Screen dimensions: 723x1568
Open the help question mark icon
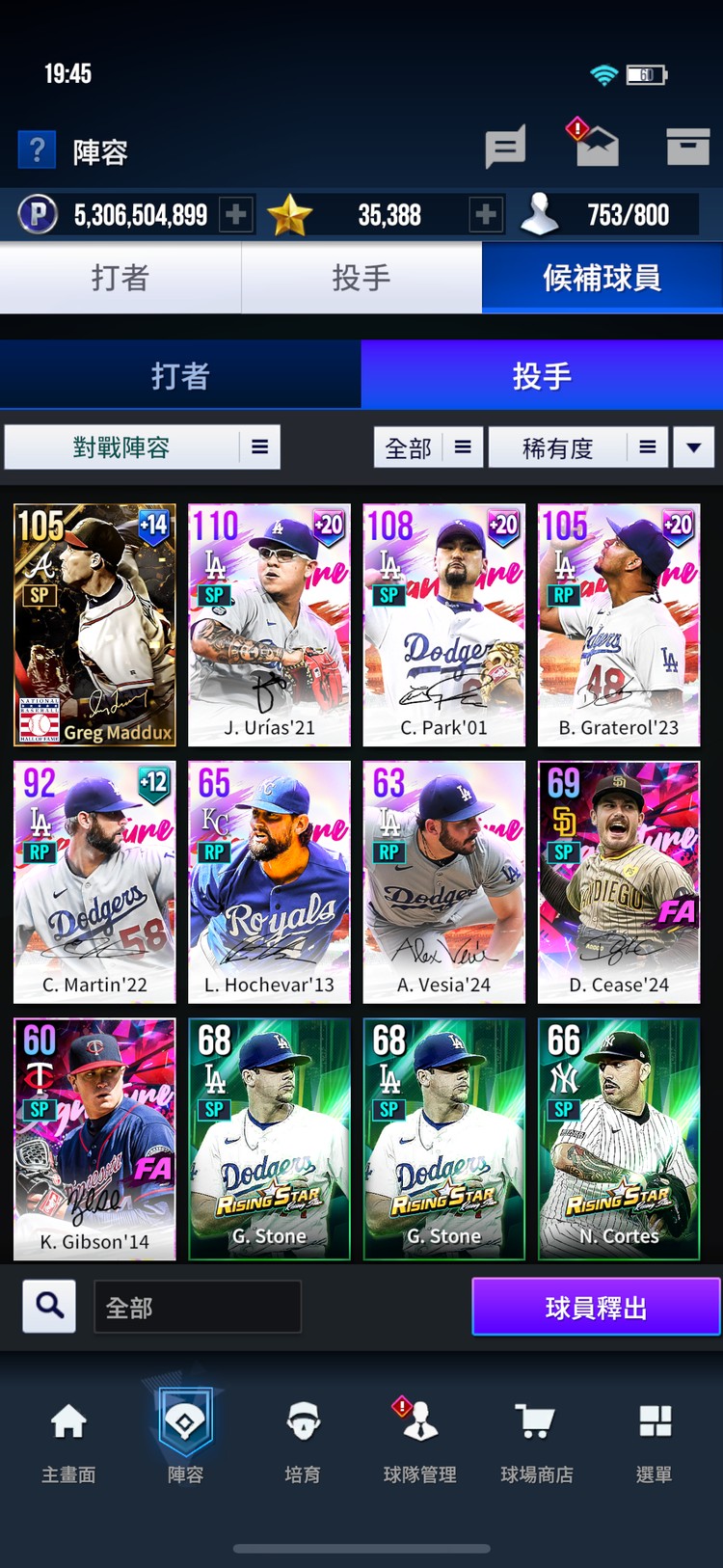[x=37, y=150]
